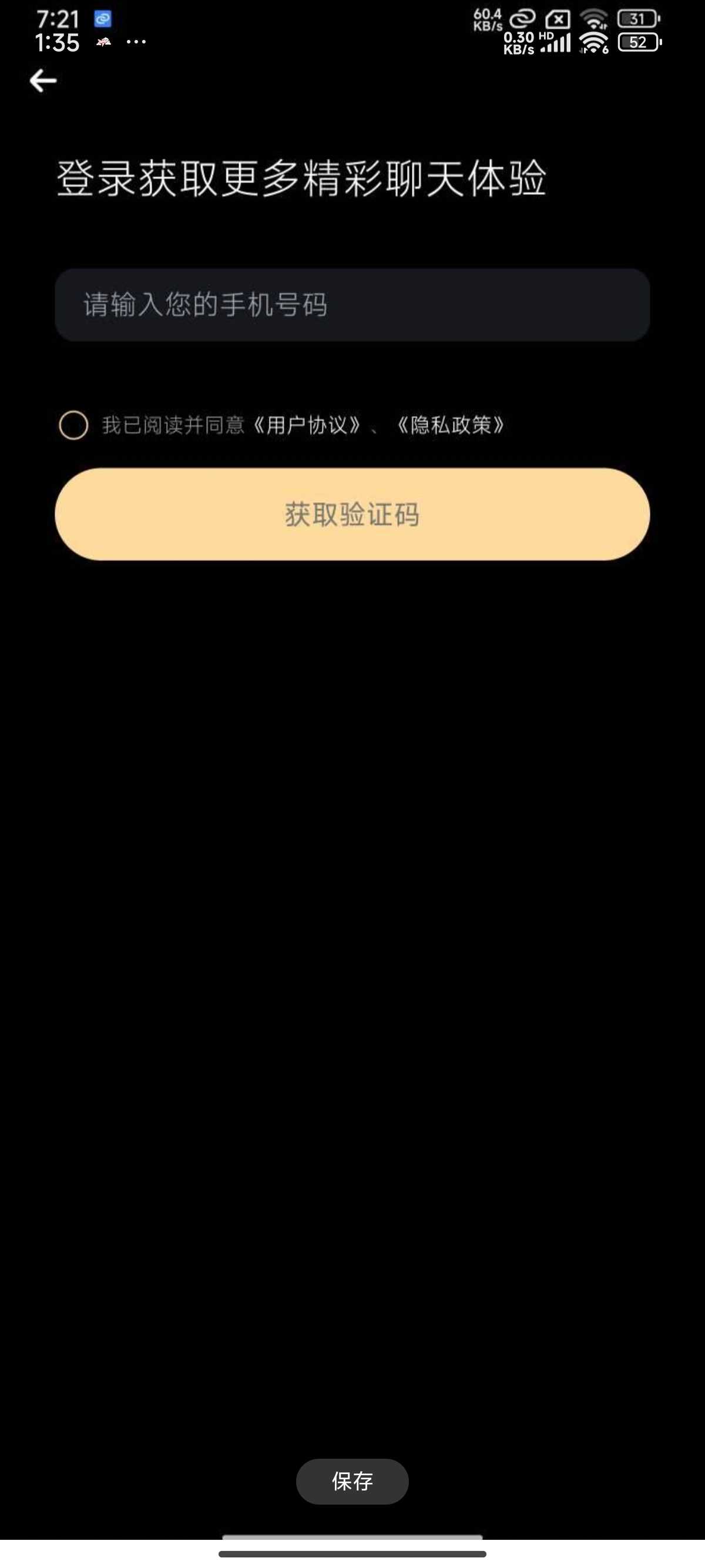Tap the 保存 button
The image size is (705, 1568).
point(352,1481)
